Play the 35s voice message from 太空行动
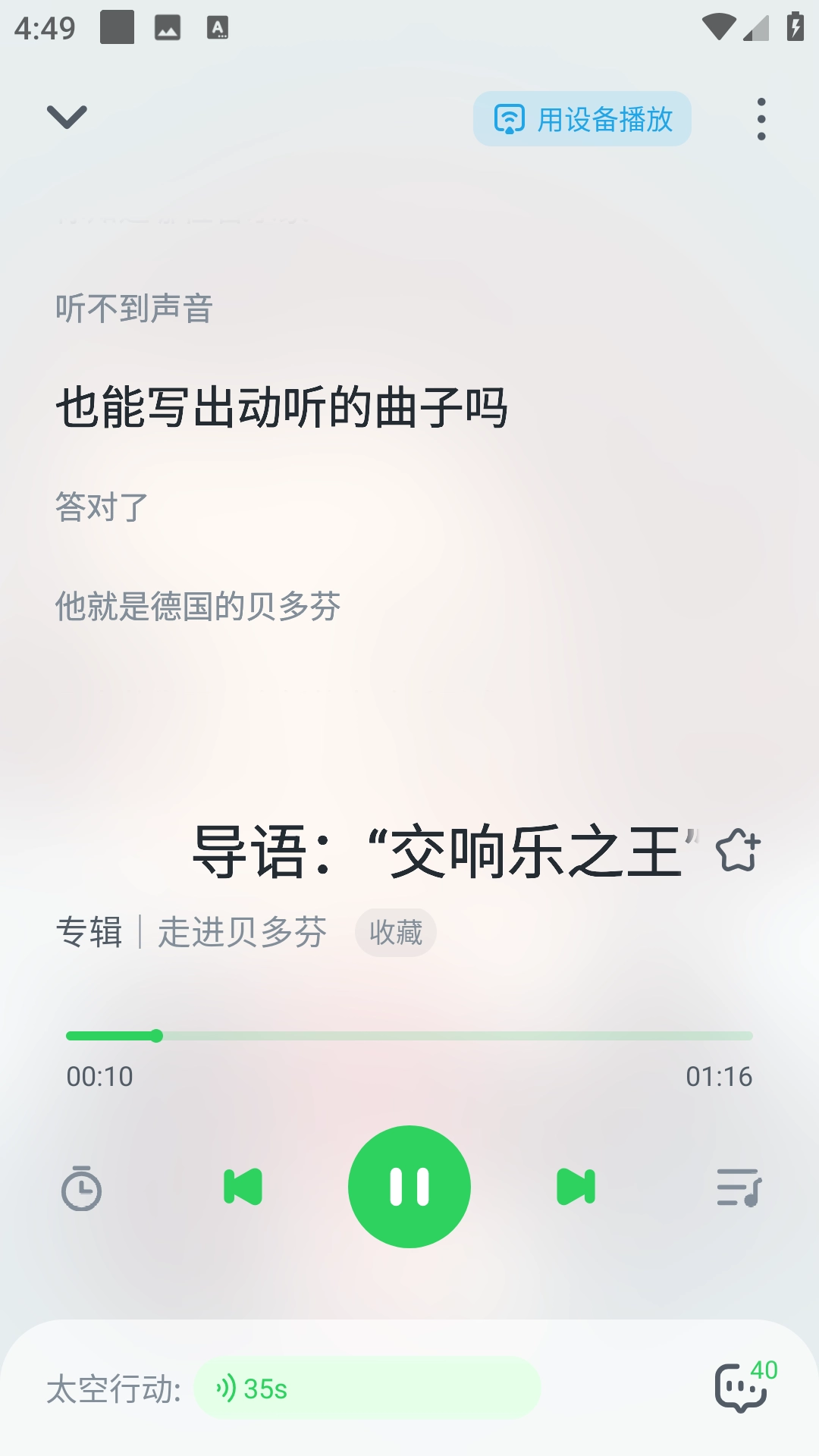 click(x=368, y=1390)
